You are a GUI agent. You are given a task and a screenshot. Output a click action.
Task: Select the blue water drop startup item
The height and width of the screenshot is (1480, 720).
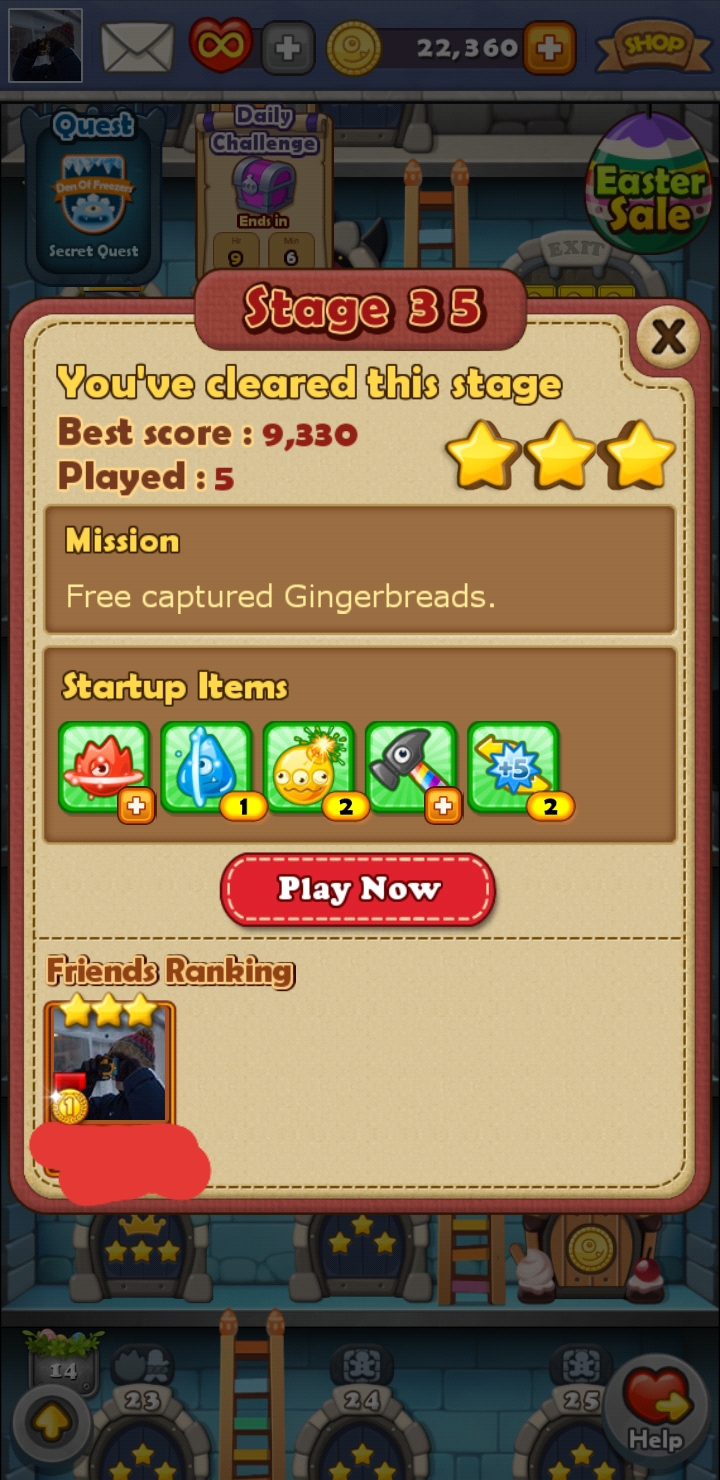click(x=206, y=767)
